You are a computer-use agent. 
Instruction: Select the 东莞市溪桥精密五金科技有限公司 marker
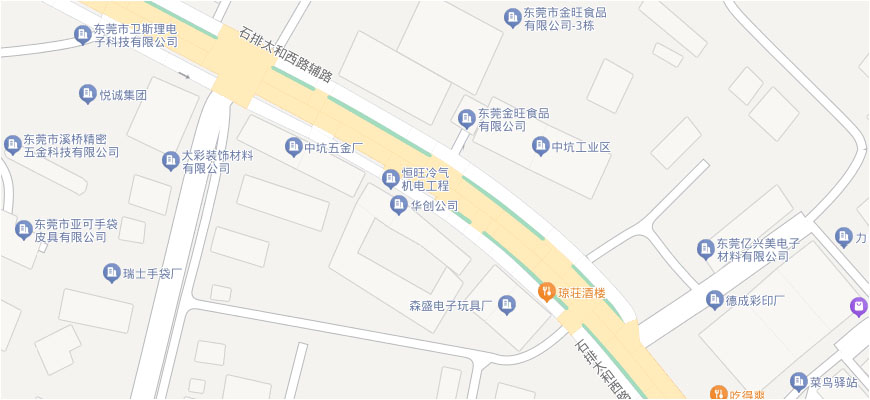[13, 145]
